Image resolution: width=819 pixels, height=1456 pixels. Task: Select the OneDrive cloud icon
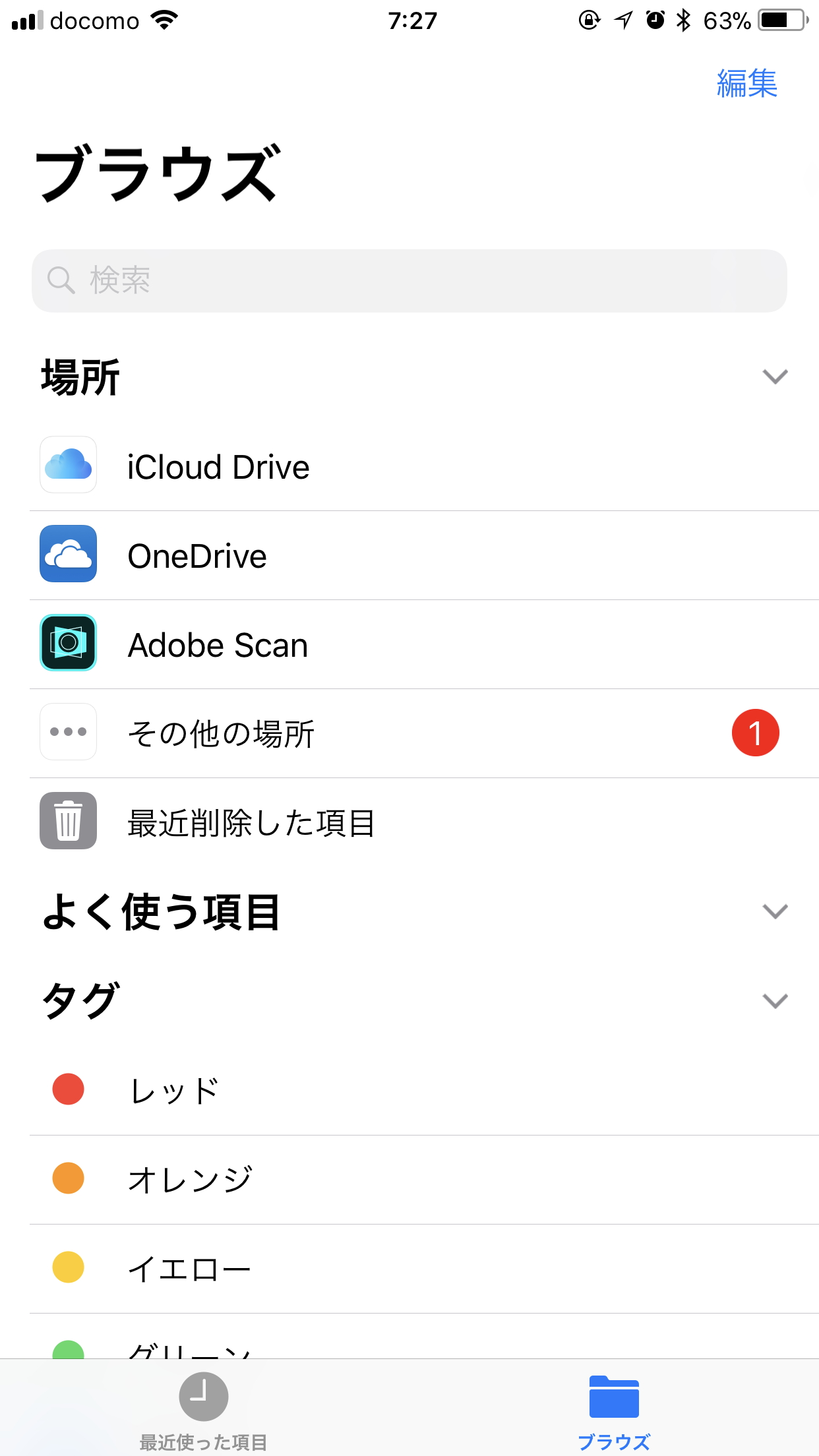[68, 555]
